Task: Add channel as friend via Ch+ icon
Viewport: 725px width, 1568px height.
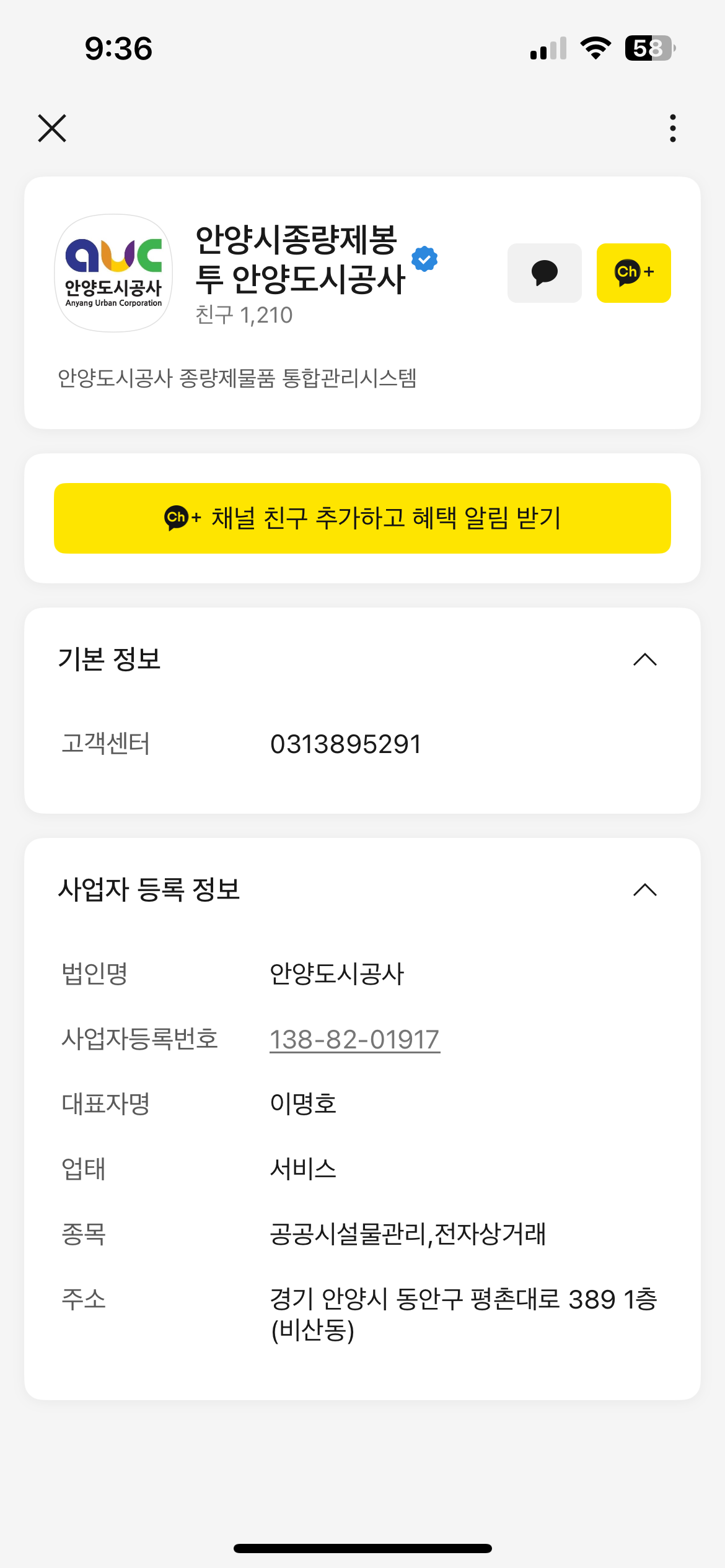Action: (x=633, y=273)
